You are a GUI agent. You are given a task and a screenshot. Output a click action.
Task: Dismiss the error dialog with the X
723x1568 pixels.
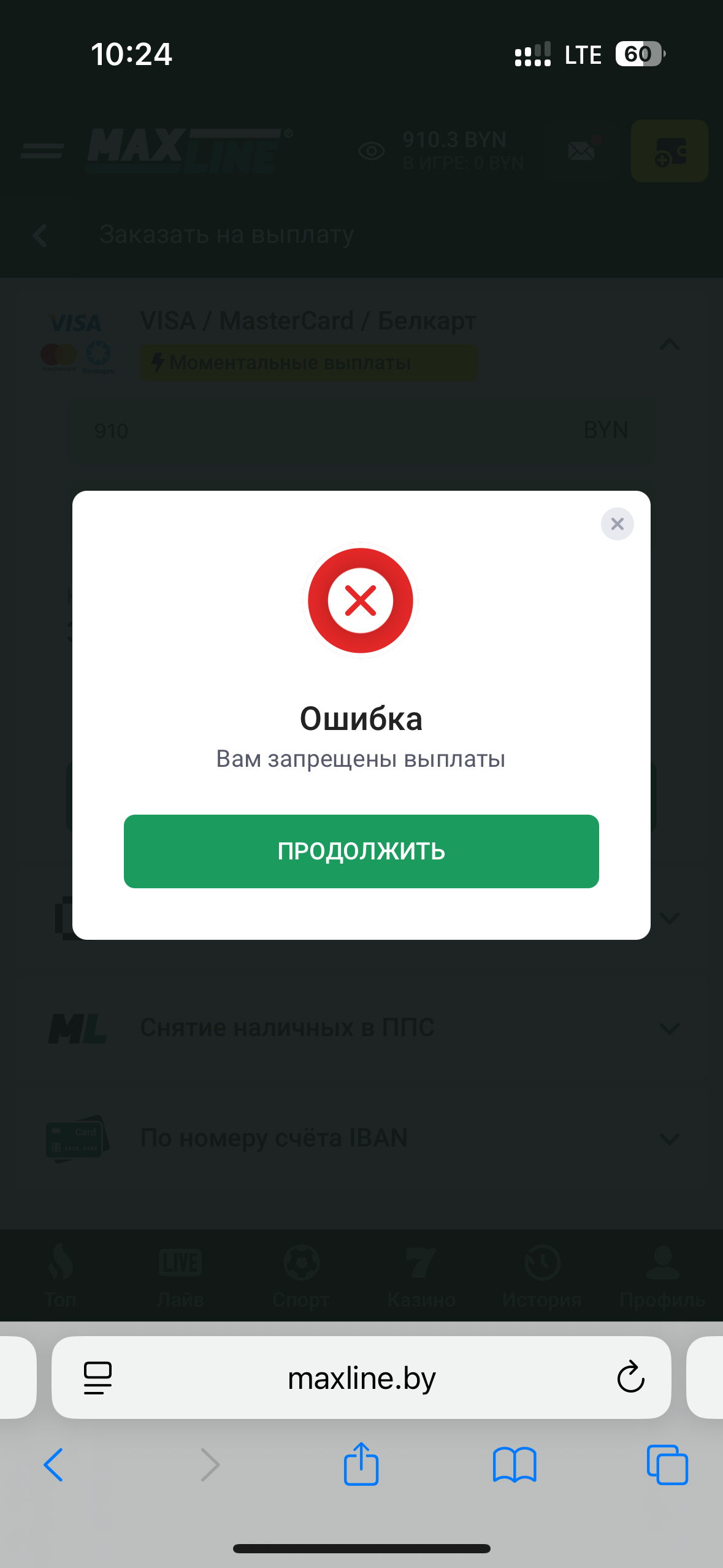tap(617, 524)
